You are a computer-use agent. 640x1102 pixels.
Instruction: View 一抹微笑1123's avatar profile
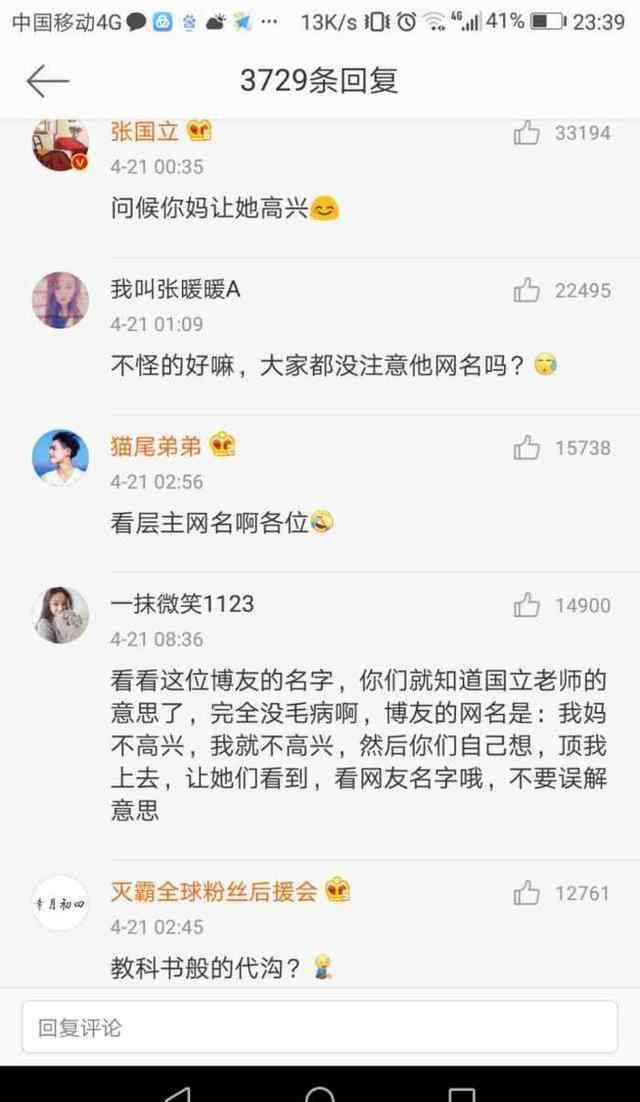pyautogui.click(x=61, y=615)
